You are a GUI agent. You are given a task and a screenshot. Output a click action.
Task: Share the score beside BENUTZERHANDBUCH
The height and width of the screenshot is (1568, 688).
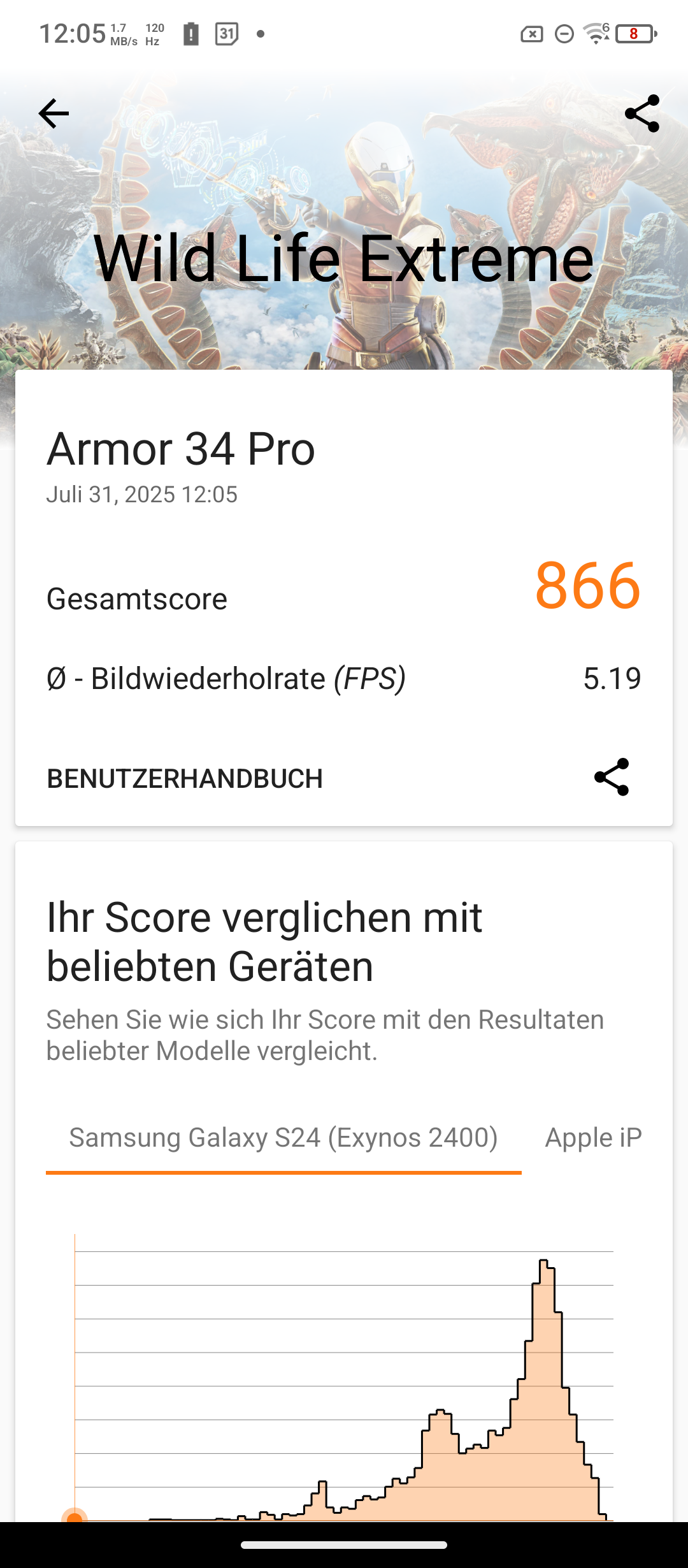tap(612, 777)
